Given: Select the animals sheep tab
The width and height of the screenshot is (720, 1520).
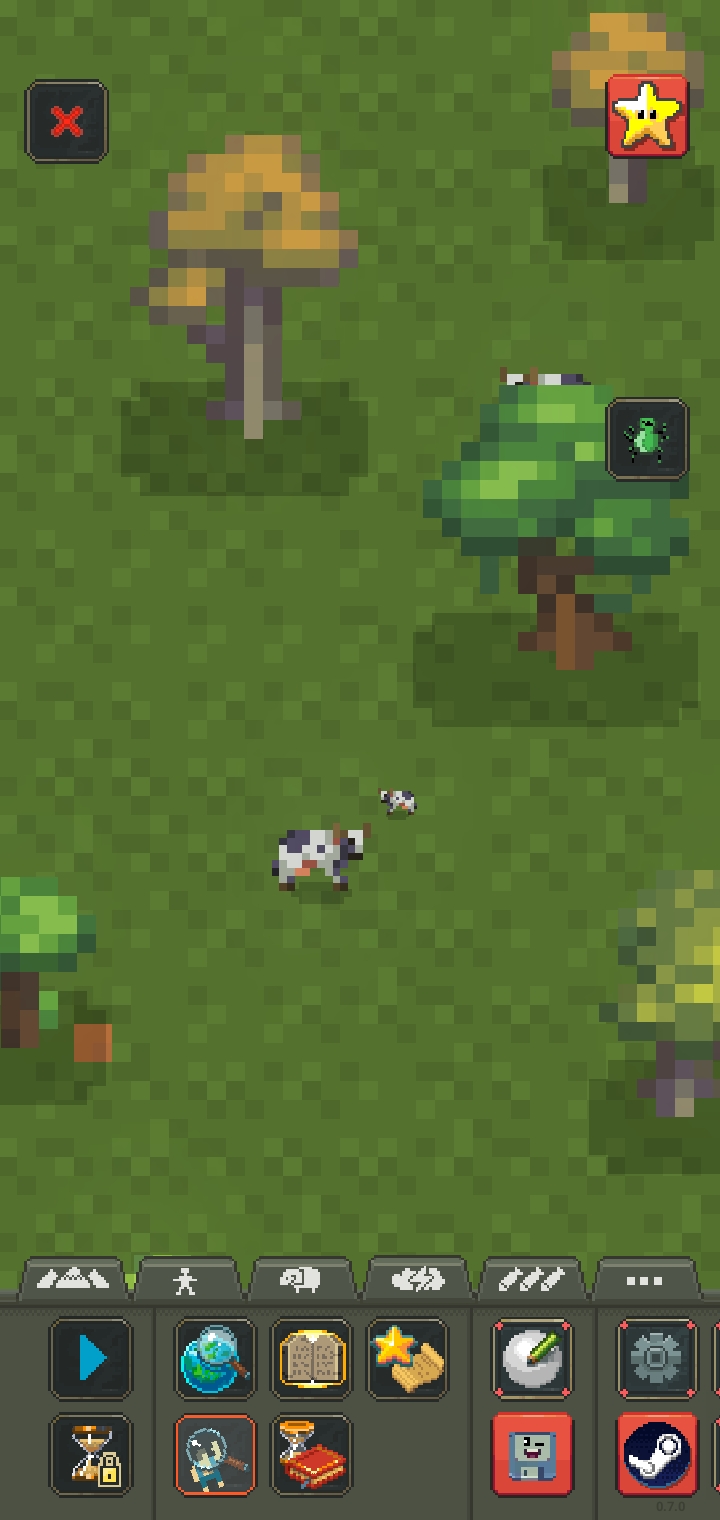Looking at the screenshot, I should point(301,1279).
